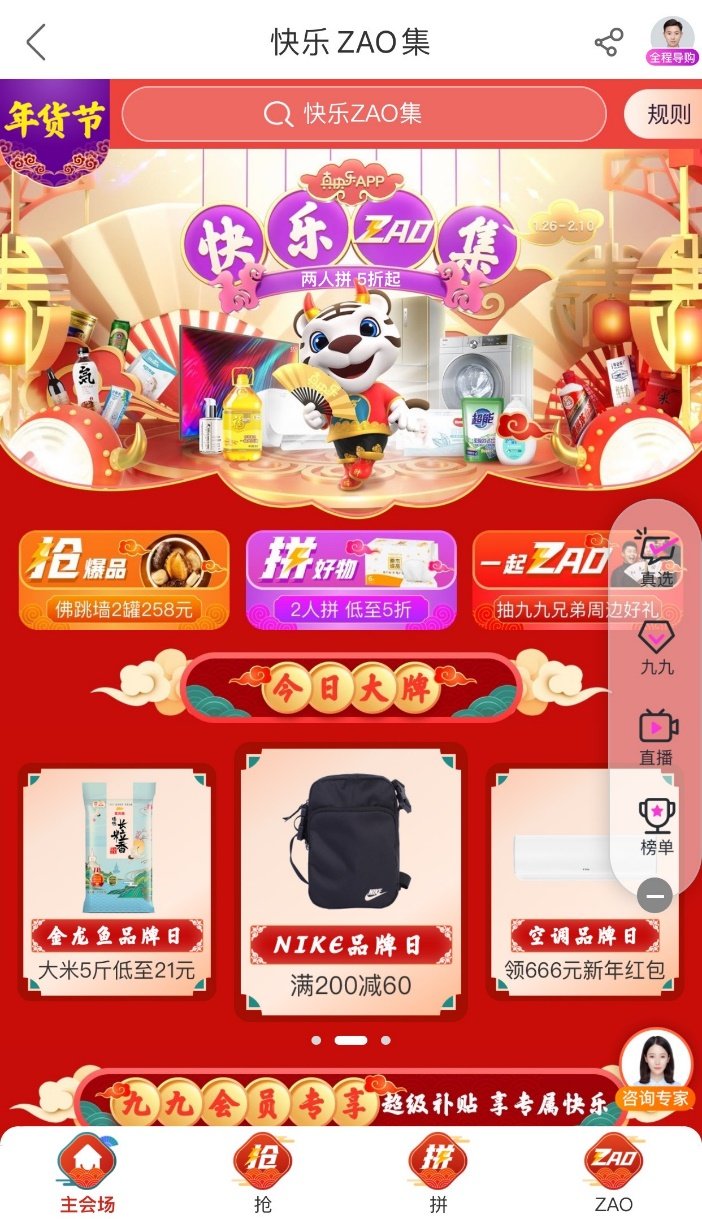The width and height of the screenshot is (702, 1219).
Task: Open the 规则 rules button
Action: (x=667, y=114)
